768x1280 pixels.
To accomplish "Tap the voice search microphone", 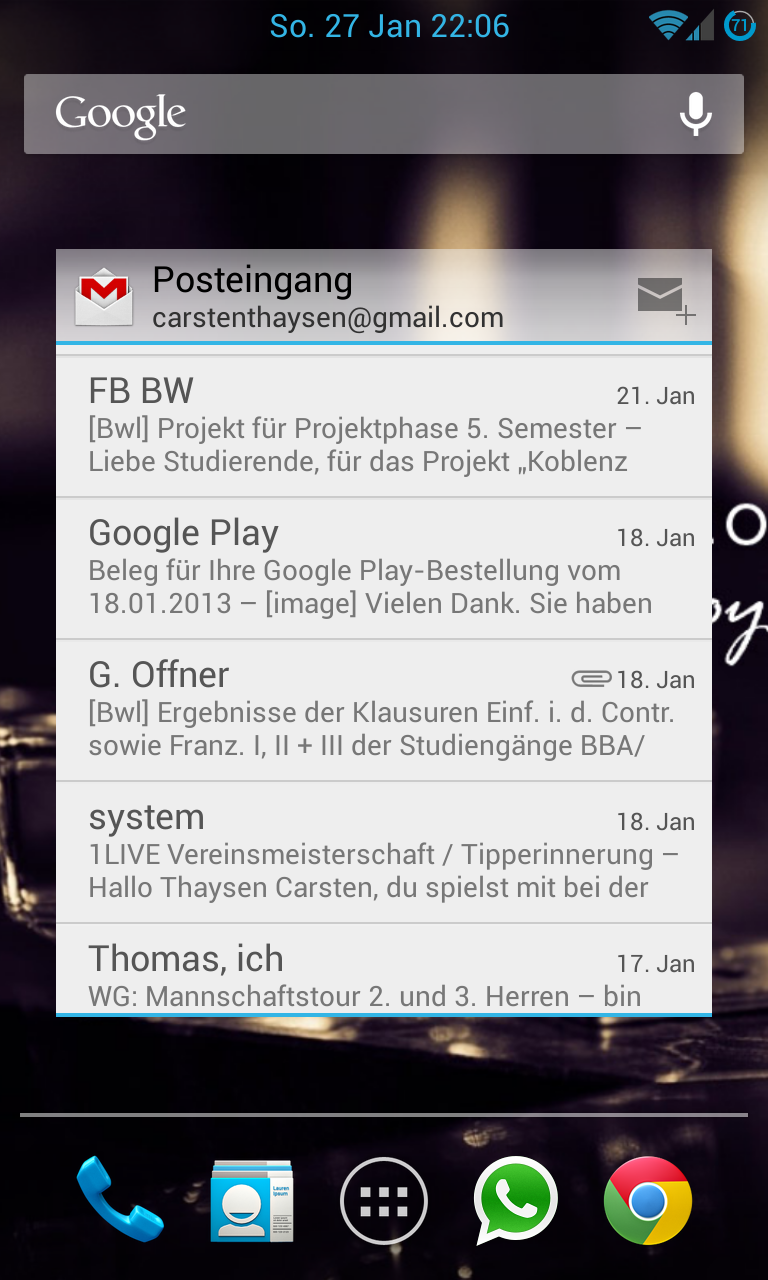I will coord(696,114).
